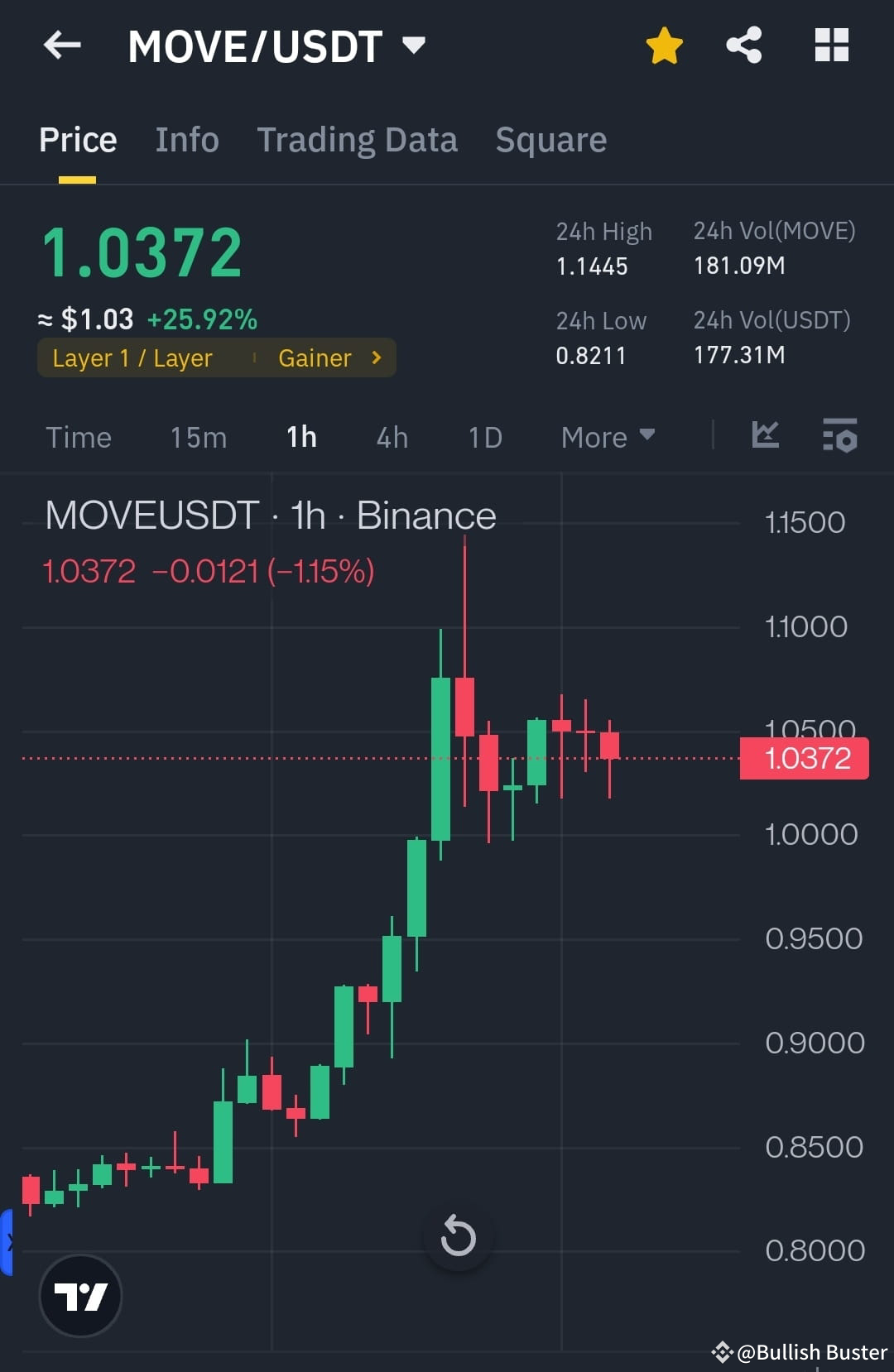Screen dimensions: 894x1372
Task: Open the MOVE/USDT pair selector dropdown
Action: pos(413,46)
